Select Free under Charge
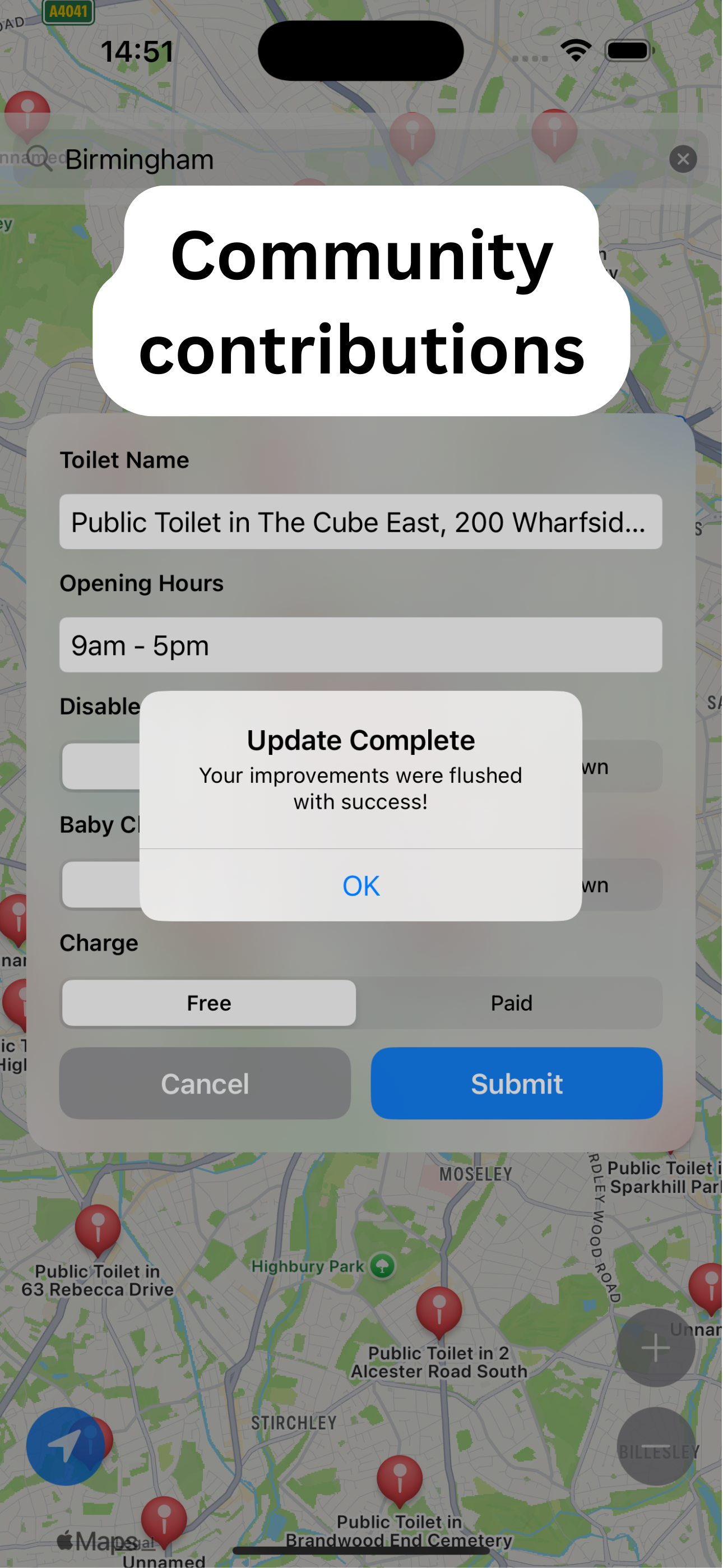723x1568 pixels. pyautogui.click(x=208, y=1003)
